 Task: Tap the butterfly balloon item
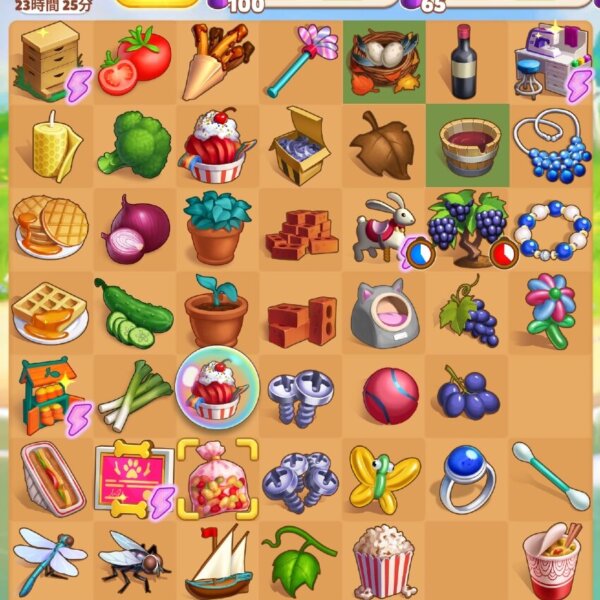[382, 478]
